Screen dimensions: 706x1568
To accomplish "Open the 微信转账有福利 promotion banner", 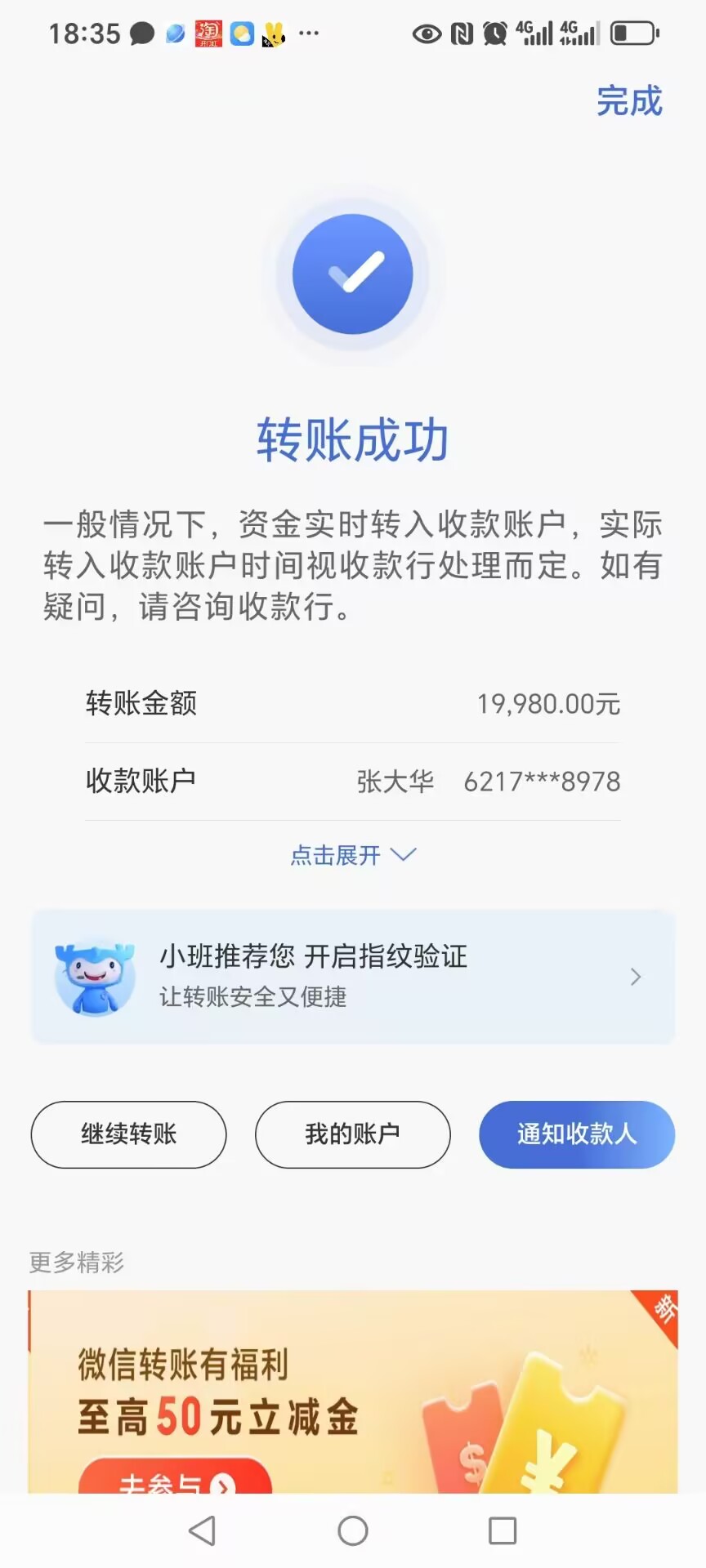I will pos(353,1392).
